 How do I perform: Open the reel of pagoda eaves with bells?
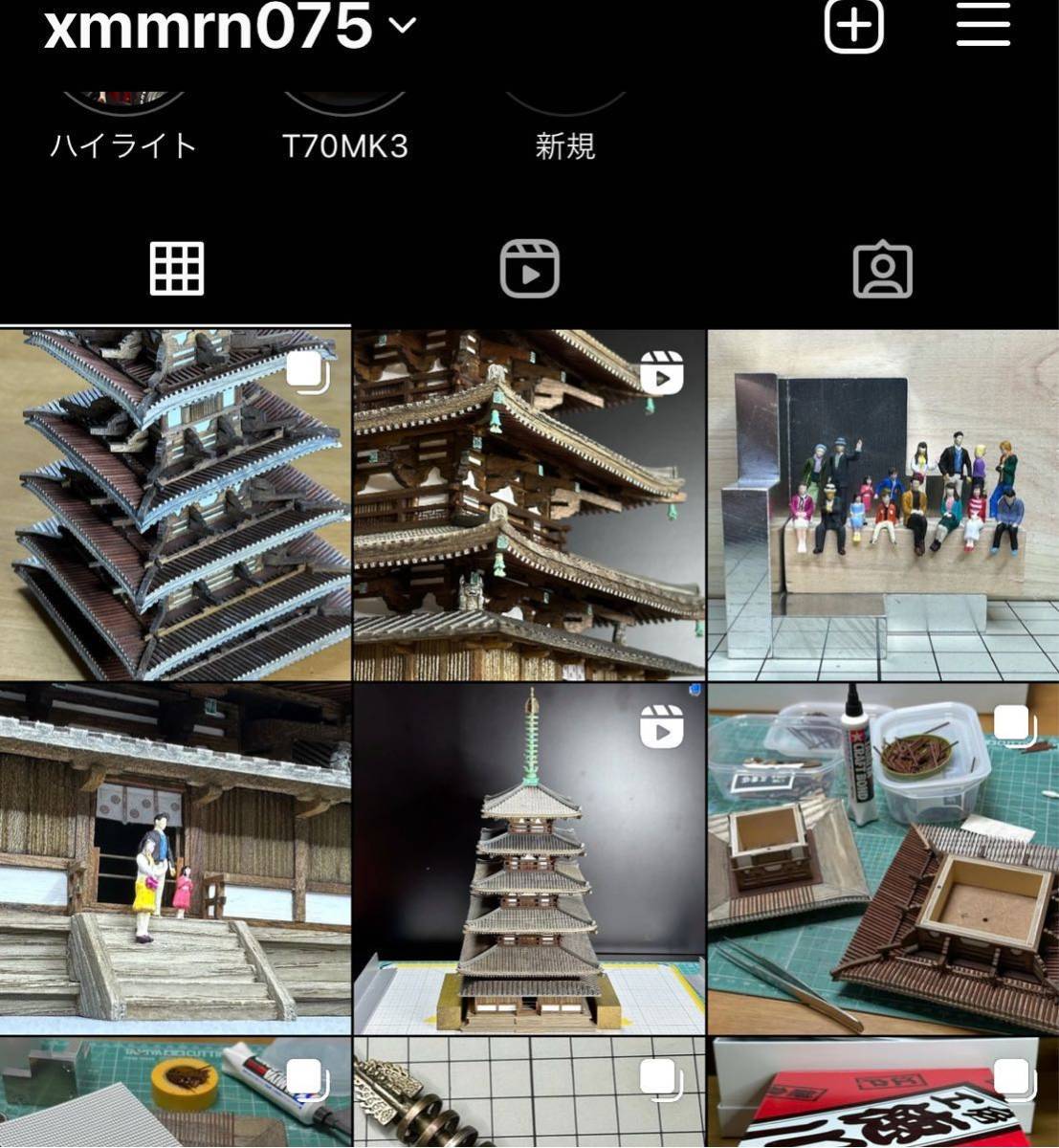pyautogui.click(x=529, y=504)
